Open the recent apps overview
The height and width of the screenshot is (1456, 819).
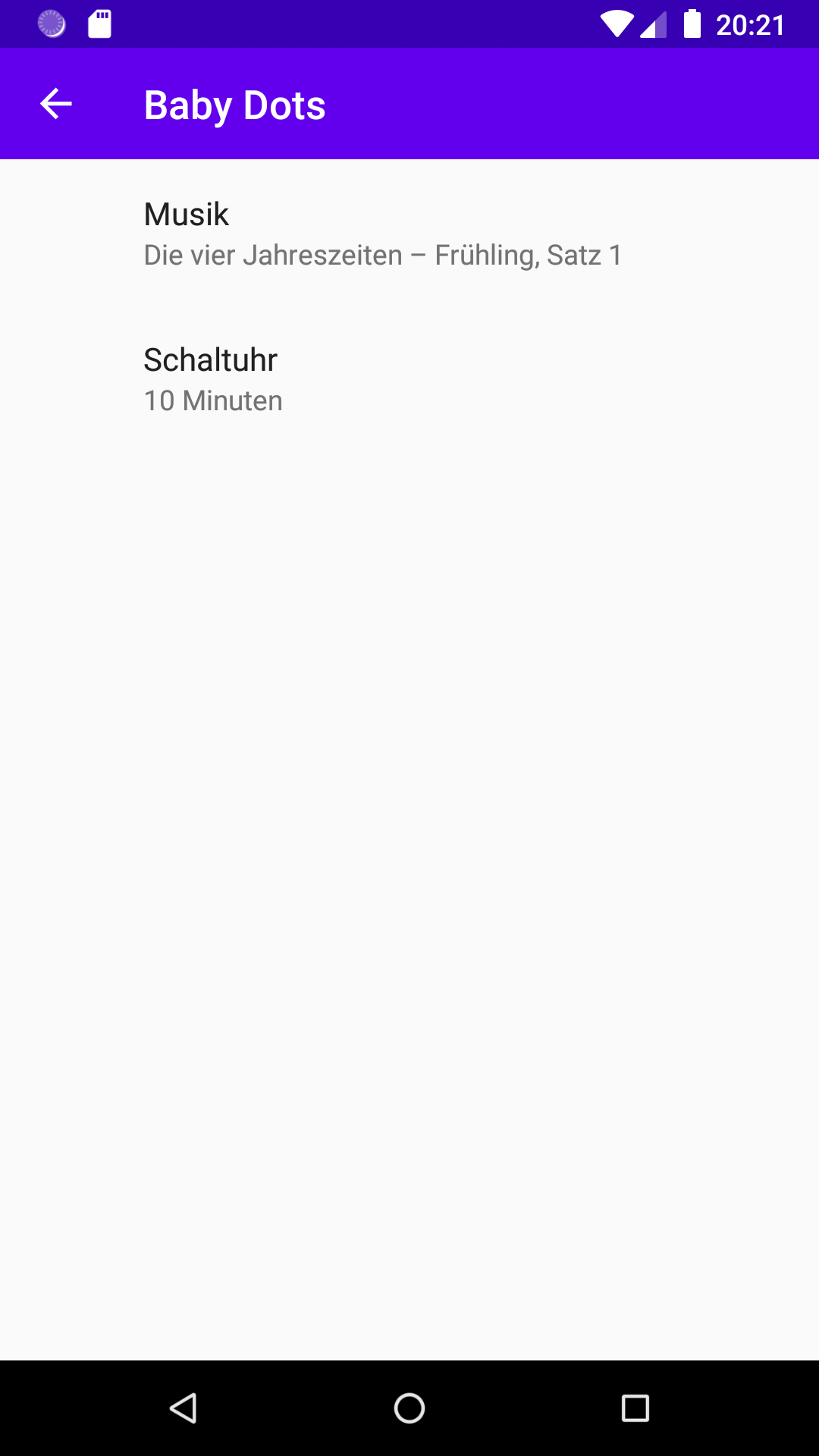(635, 1408)
